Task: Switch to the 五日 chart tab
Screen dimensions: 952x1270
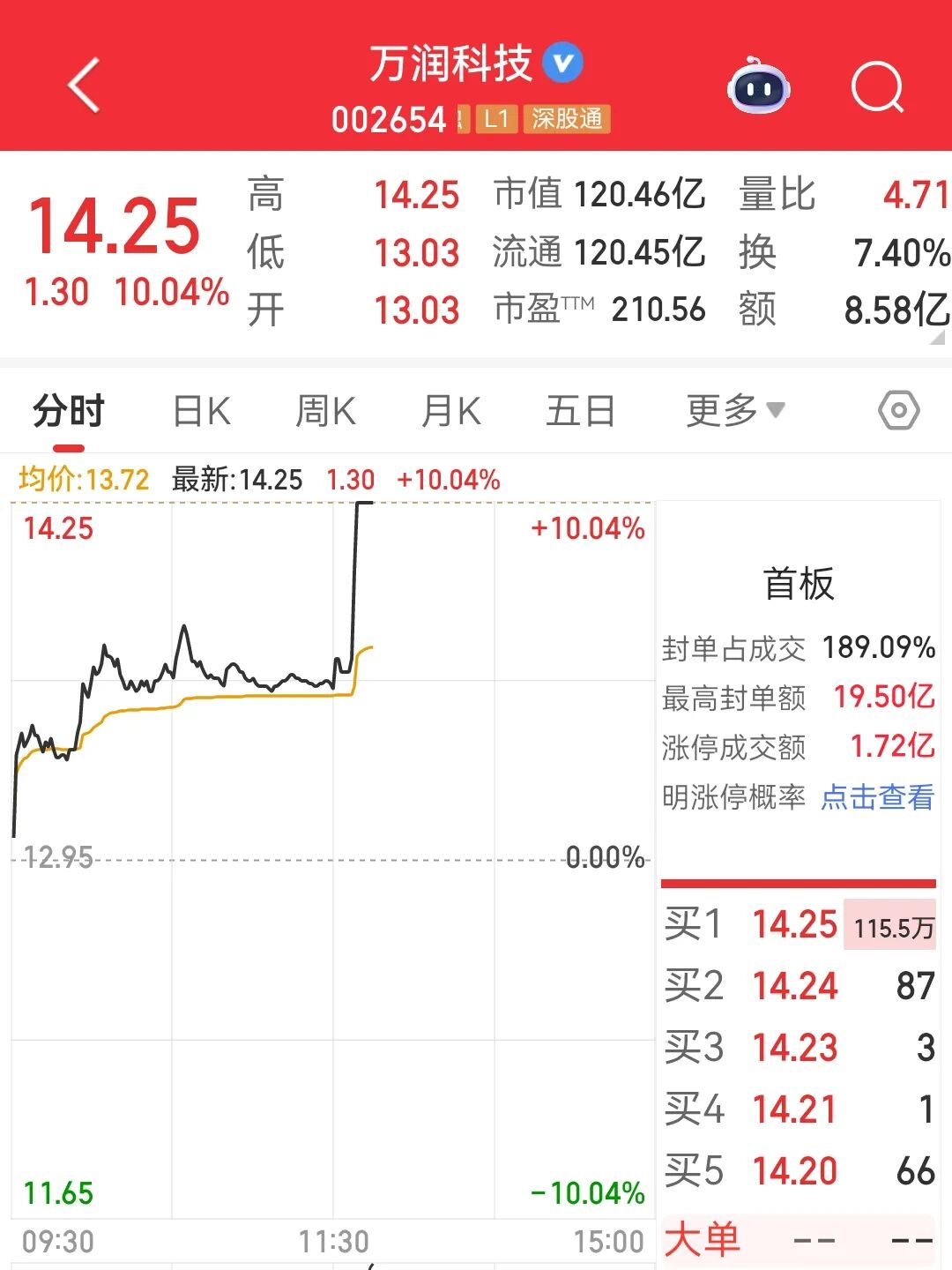Action: pos(579,411)
